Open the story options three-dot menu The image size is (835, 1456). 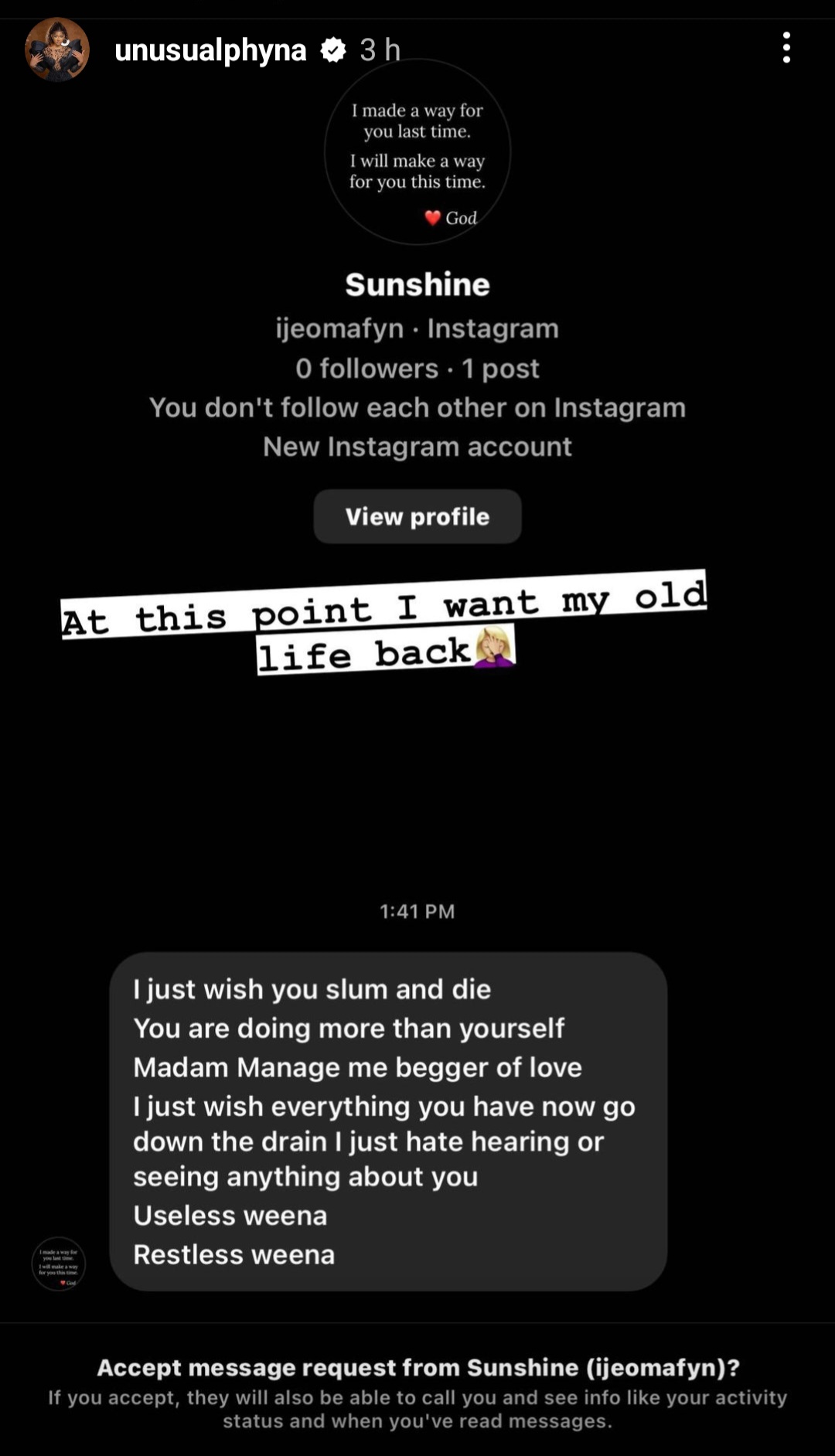786,48
